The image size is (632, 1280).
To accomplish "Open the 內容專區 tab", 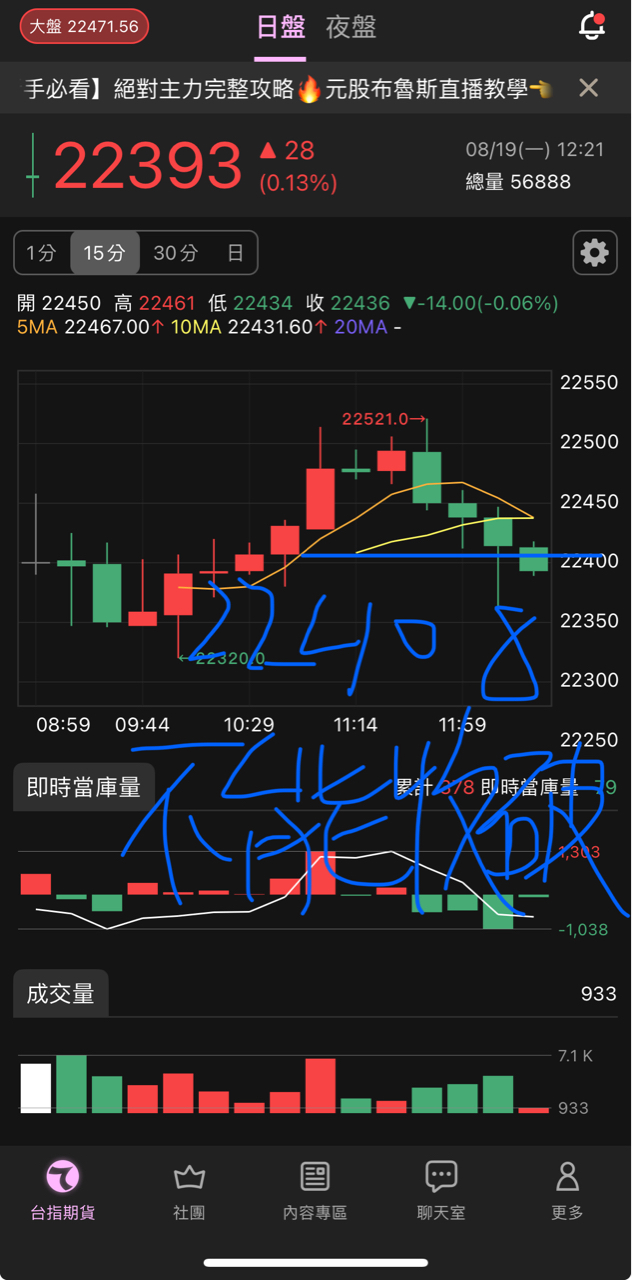I will (x=315, y=1190).
